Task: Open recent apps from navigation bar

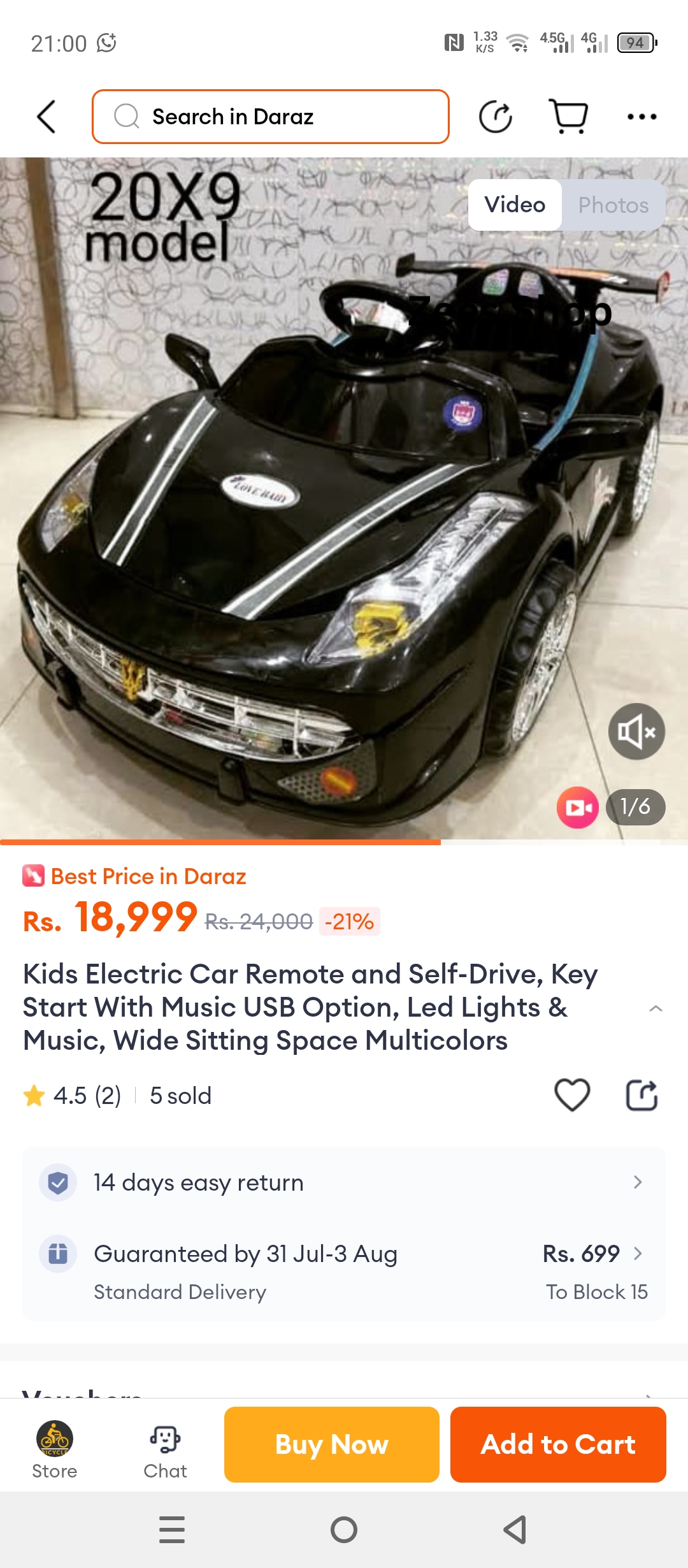Action: [172, 1530]
